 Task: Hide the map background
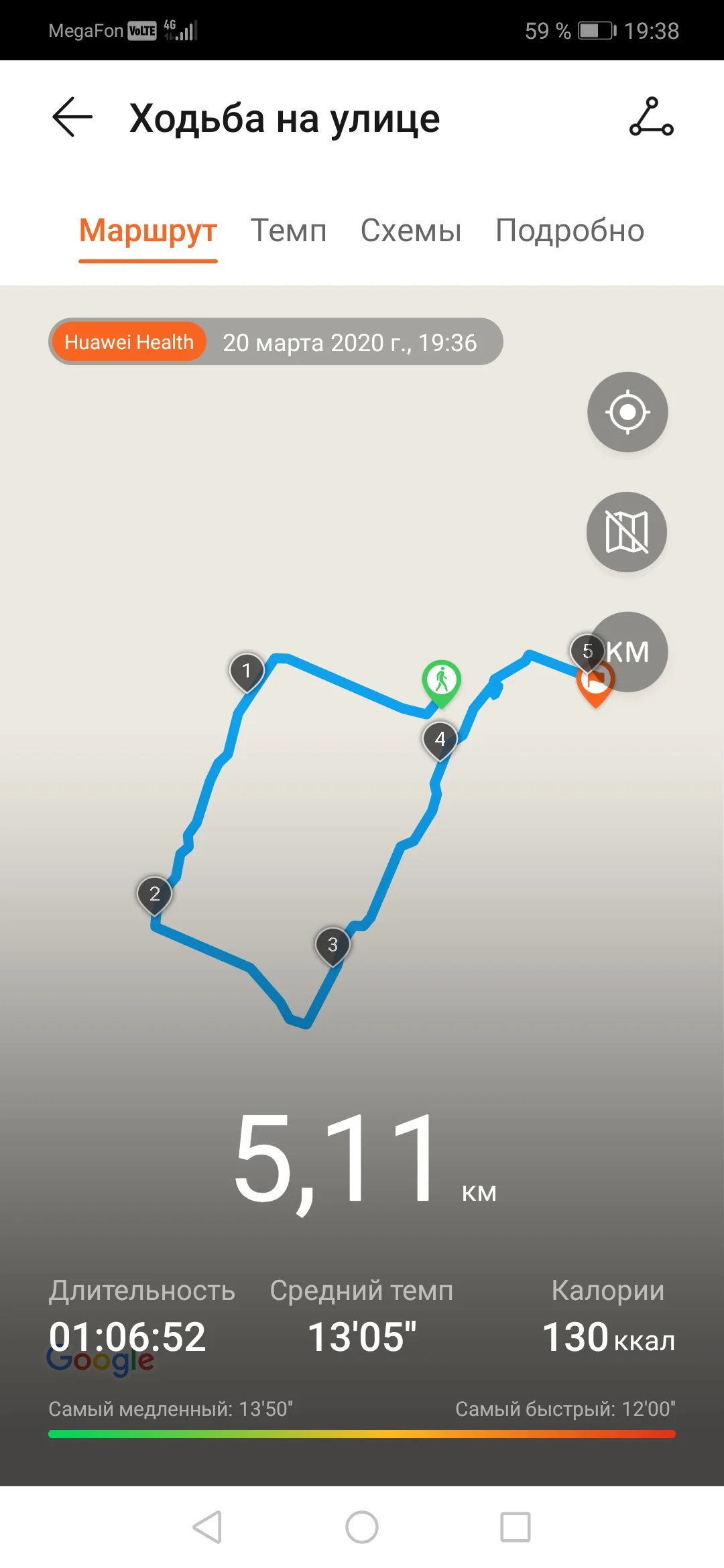pyautogui.click(x=627, y=532)
